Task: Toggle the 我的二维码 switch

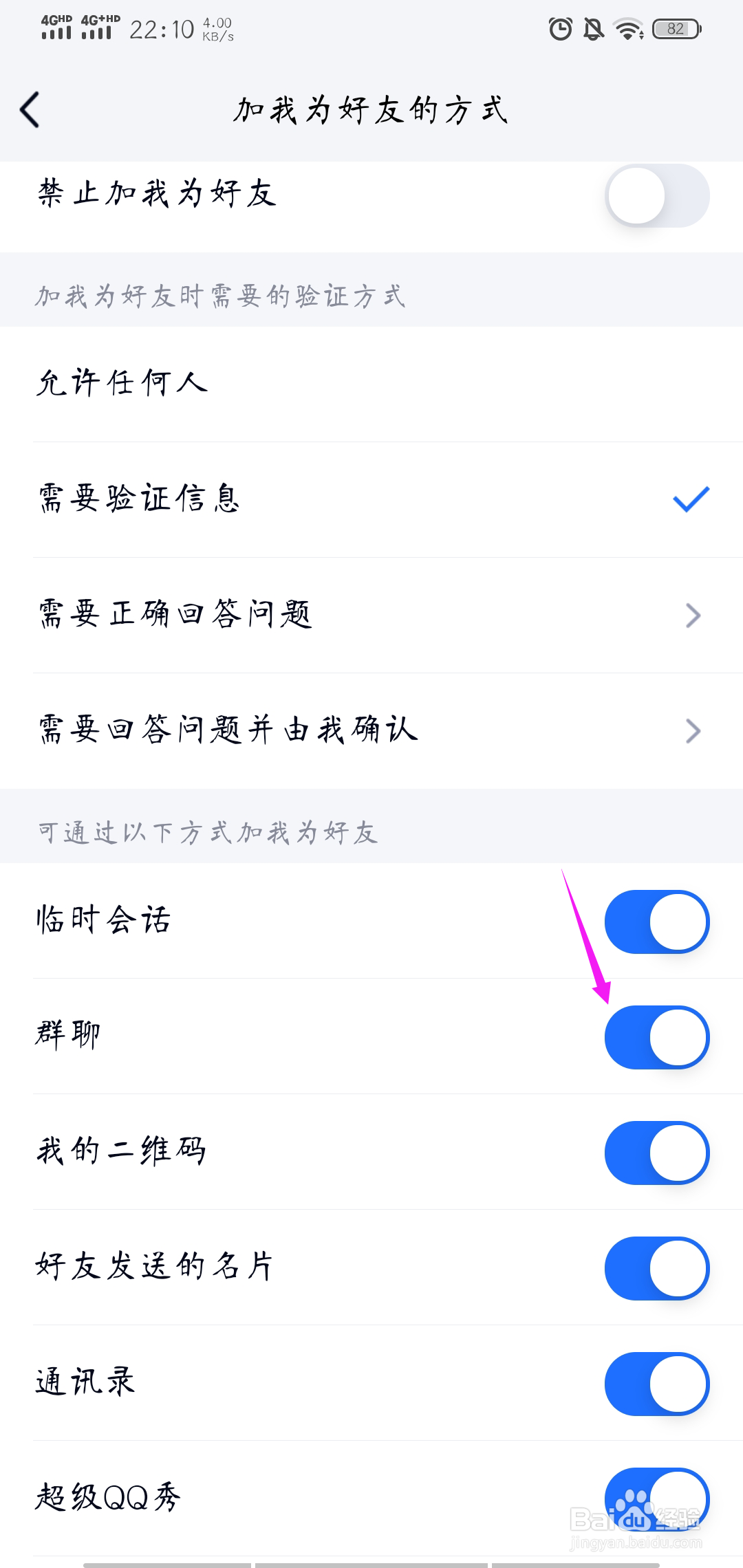Action: click(x=658, y=1153)
